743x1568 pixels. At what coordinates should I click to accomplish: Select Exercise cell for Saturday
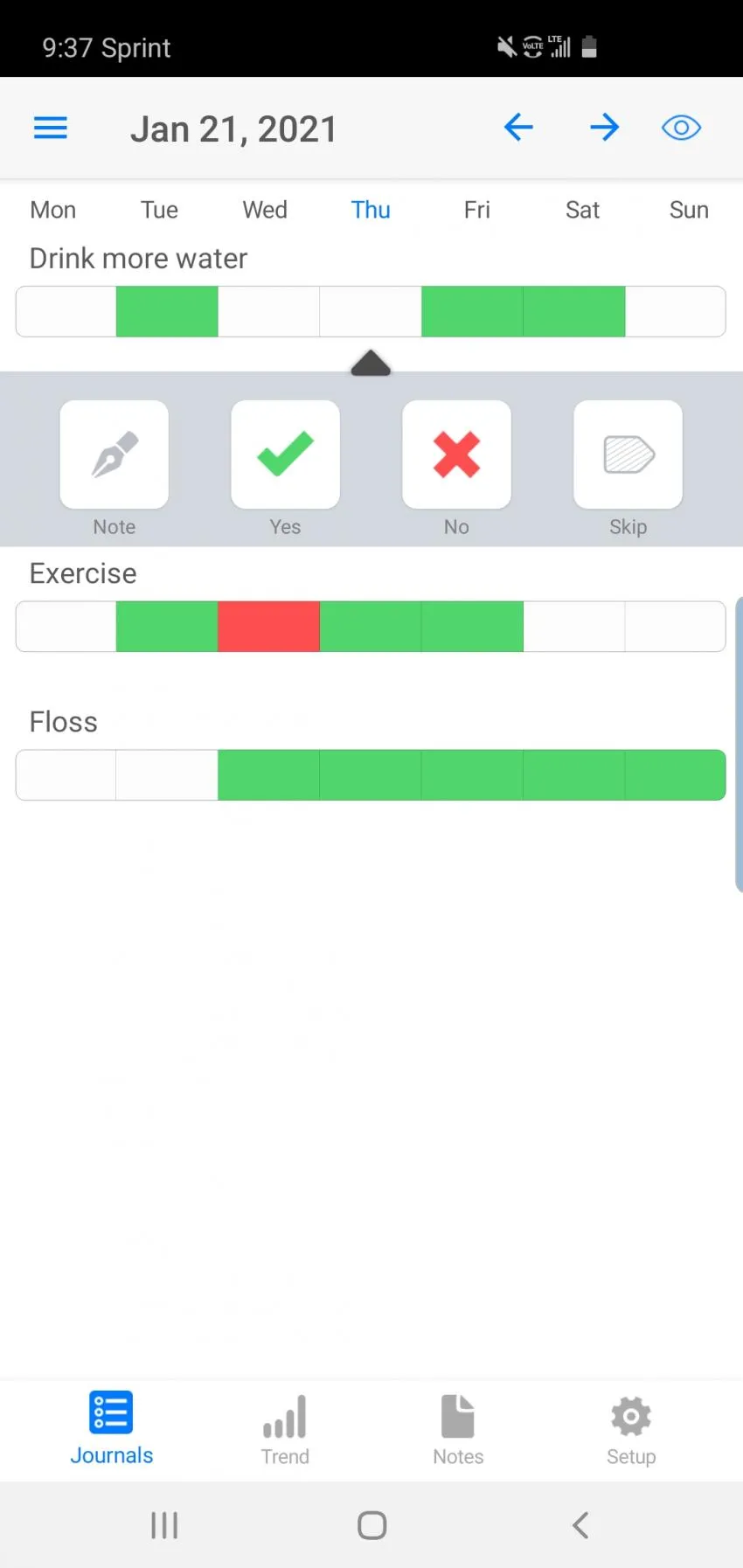[x=573, y=627]
